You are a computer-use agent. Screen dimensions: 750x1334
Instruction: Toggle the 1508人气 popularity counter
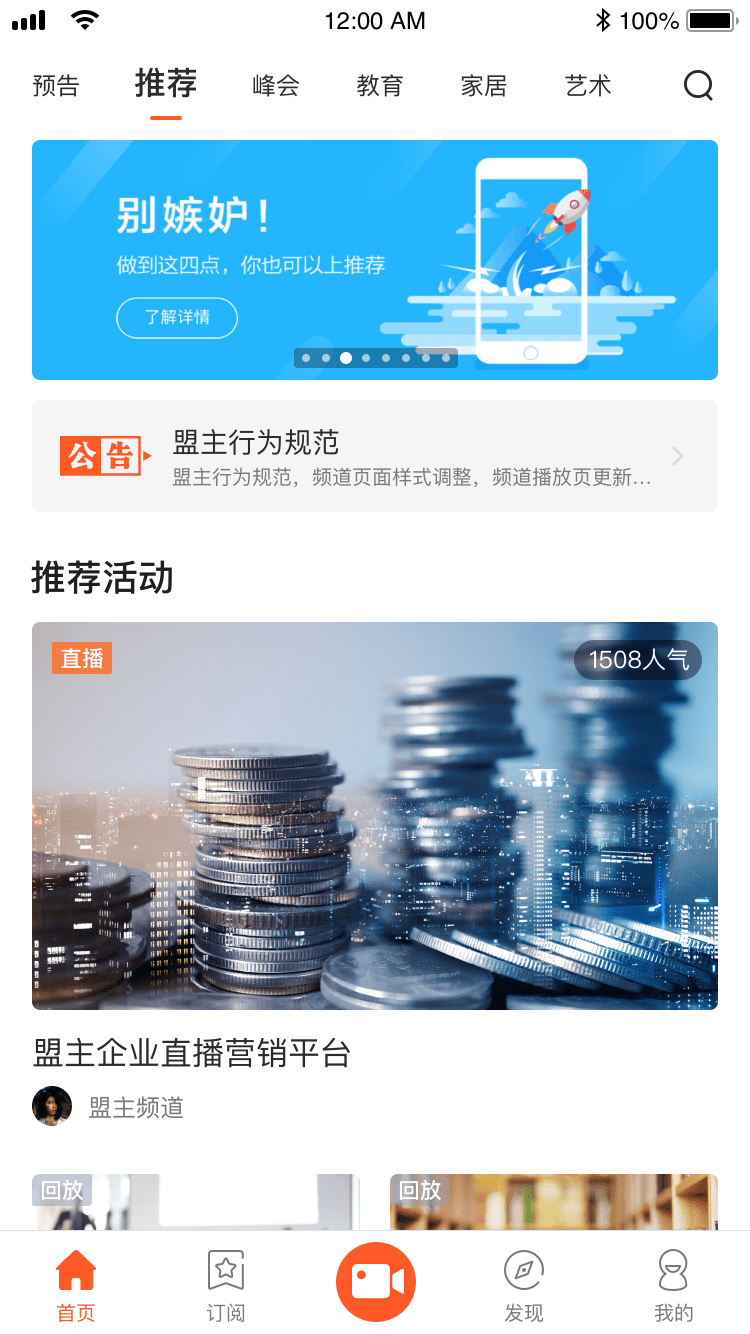pos(637,659)
